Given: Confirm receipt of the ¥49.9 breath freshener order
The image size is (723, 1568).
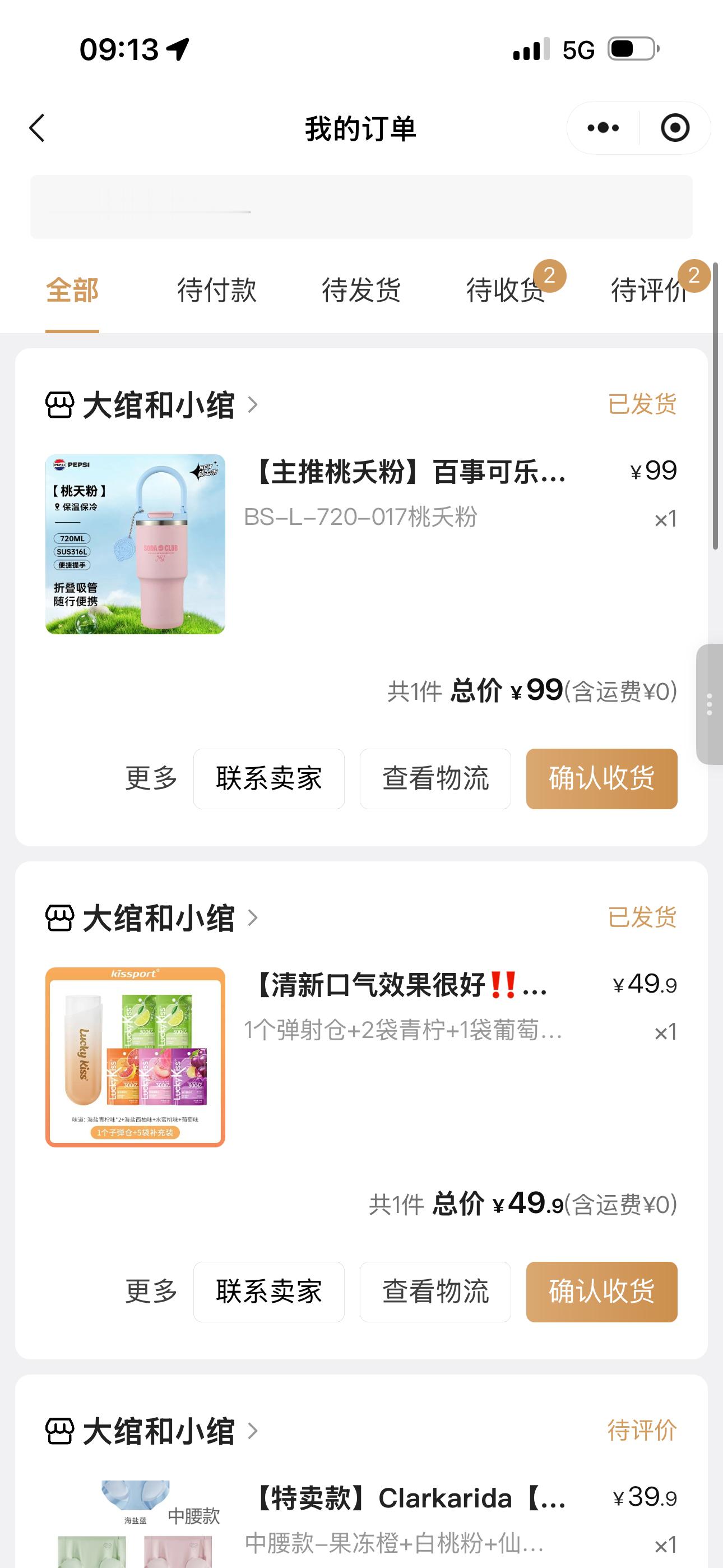Looking at the screenshot, I should click(601, 1292).
